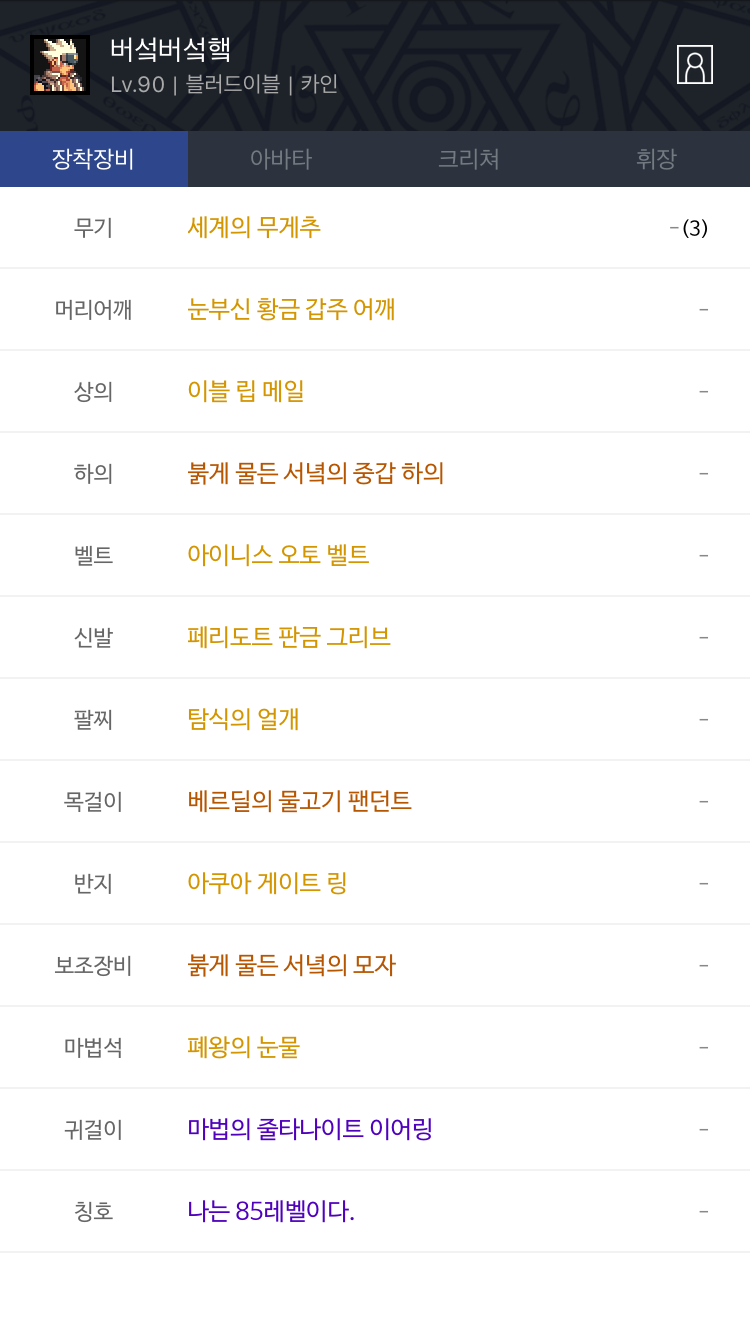The image size is (750, 1334).
Task: Open the 이블 립 메일 item
Action: coord(246,391)
